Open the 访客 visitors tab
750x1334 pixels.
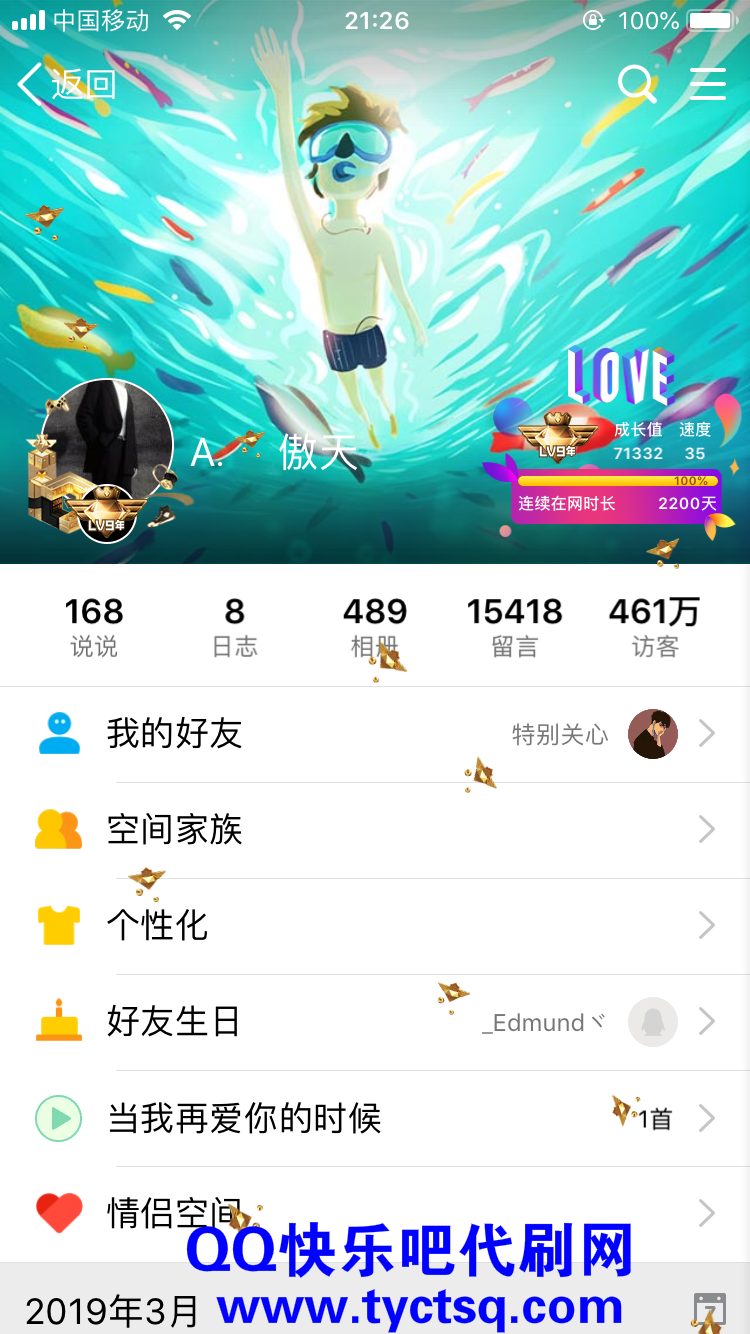(655, 624)
